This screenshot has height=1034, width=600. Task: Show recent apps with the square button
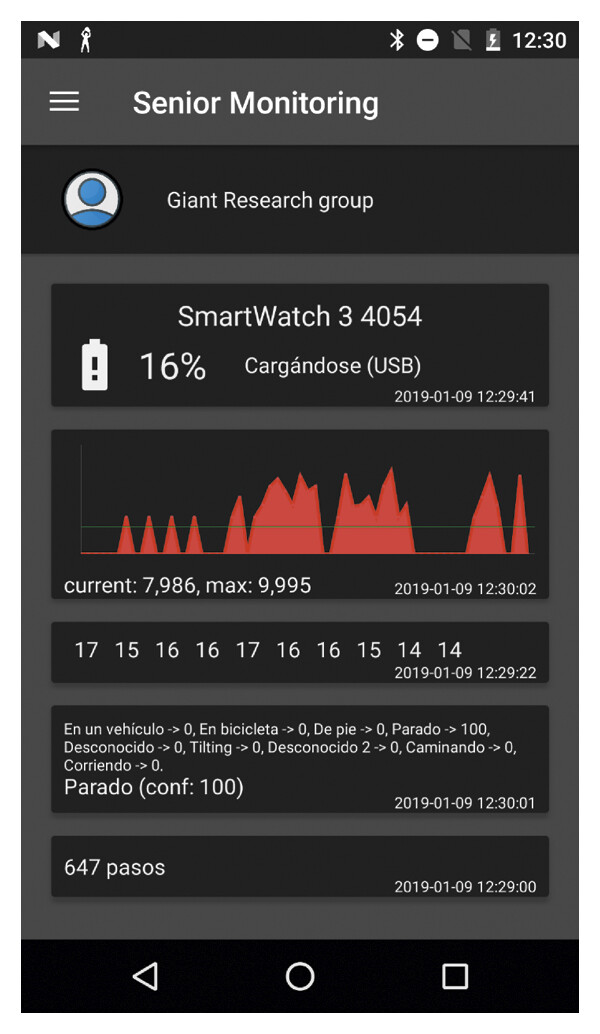454,976
